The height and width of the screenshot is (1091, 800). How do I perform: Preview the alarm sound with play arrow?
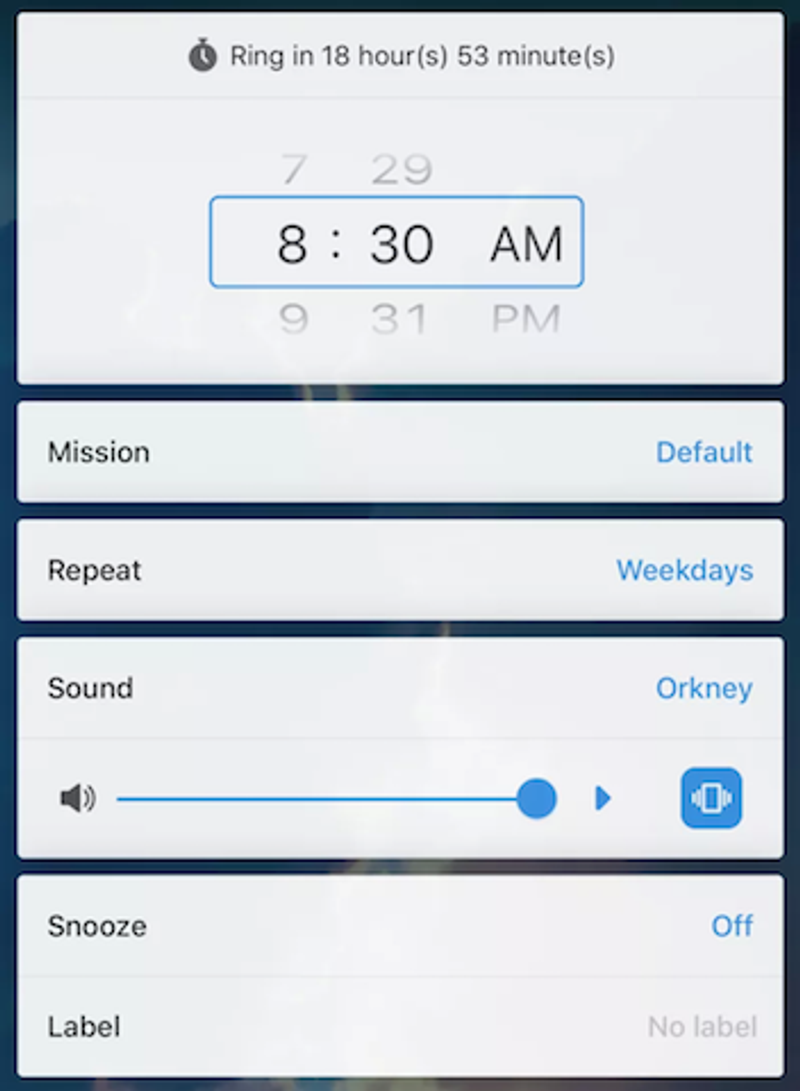(602, 798)
